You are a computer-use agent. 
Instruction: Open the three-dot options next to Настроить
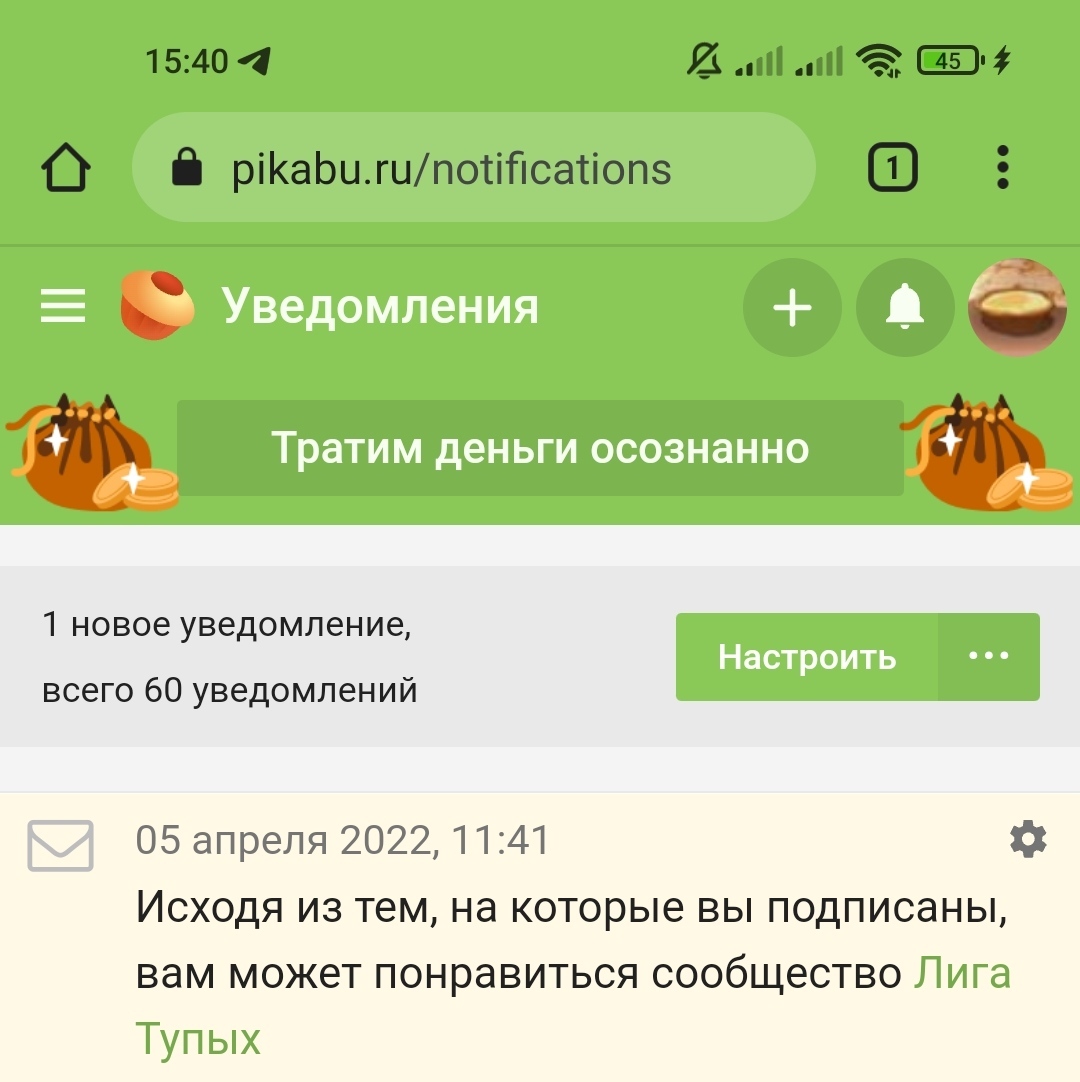pyautogui.click(x=989, y=657)
